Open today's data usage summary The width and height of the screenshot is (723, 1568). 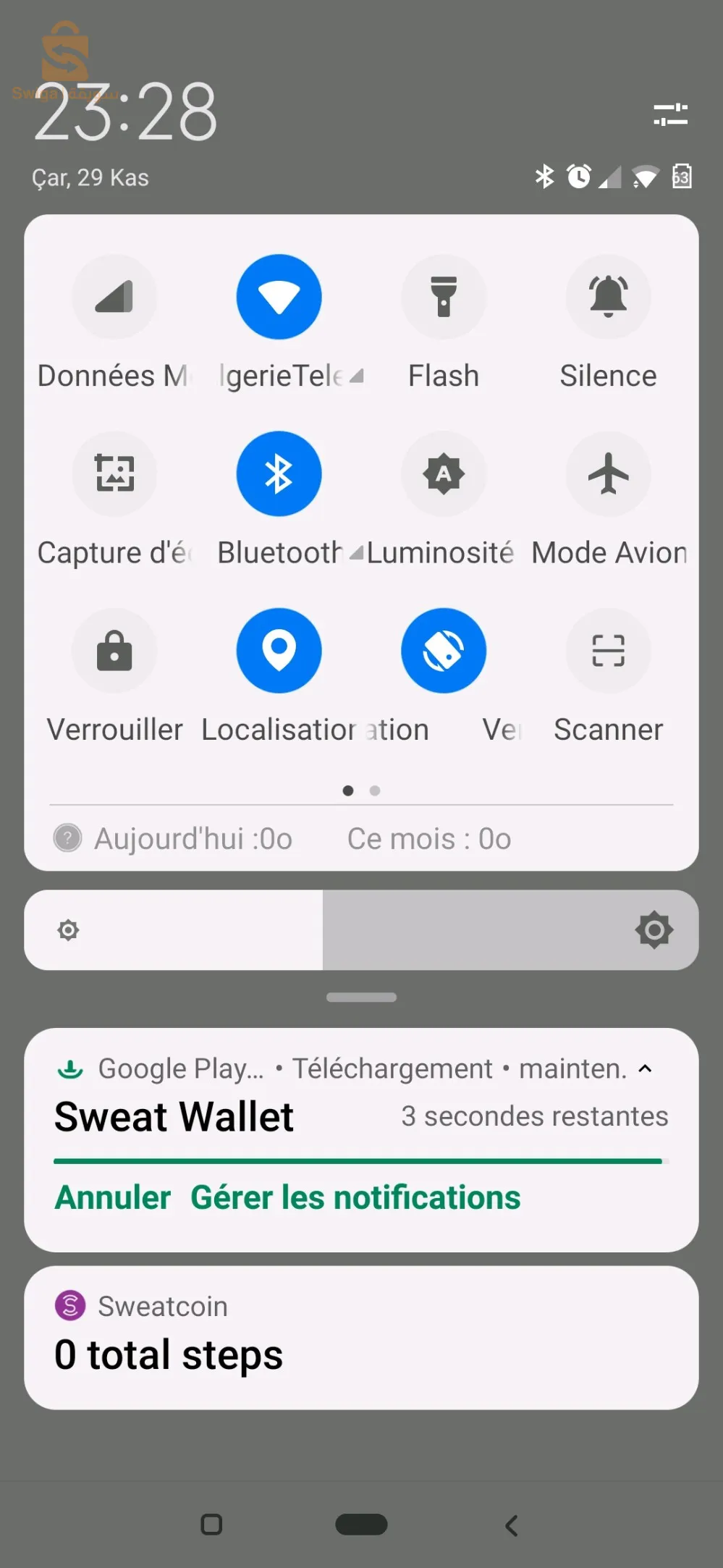193,839
